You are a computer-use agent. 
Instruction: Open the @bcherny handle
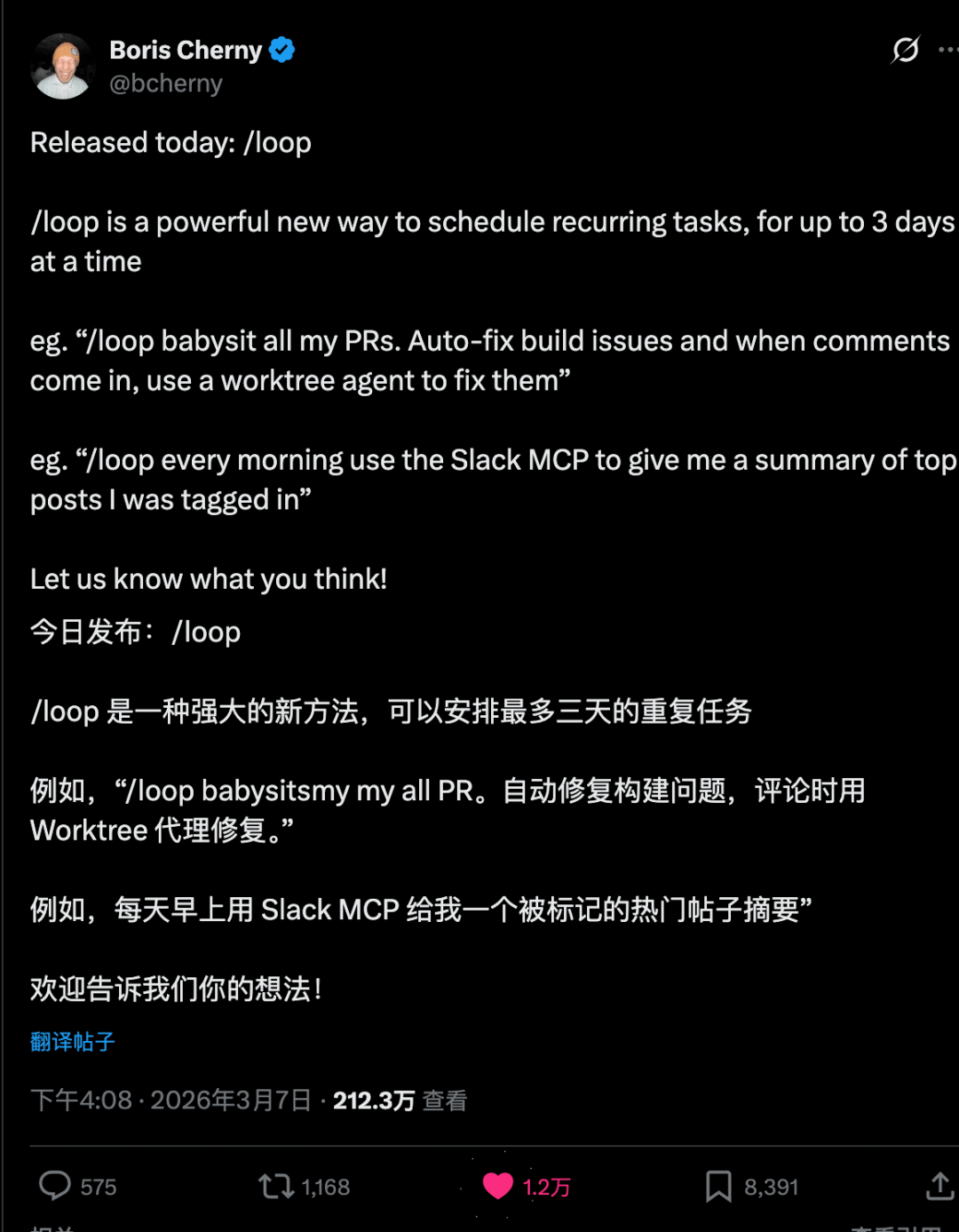[166, 83]
